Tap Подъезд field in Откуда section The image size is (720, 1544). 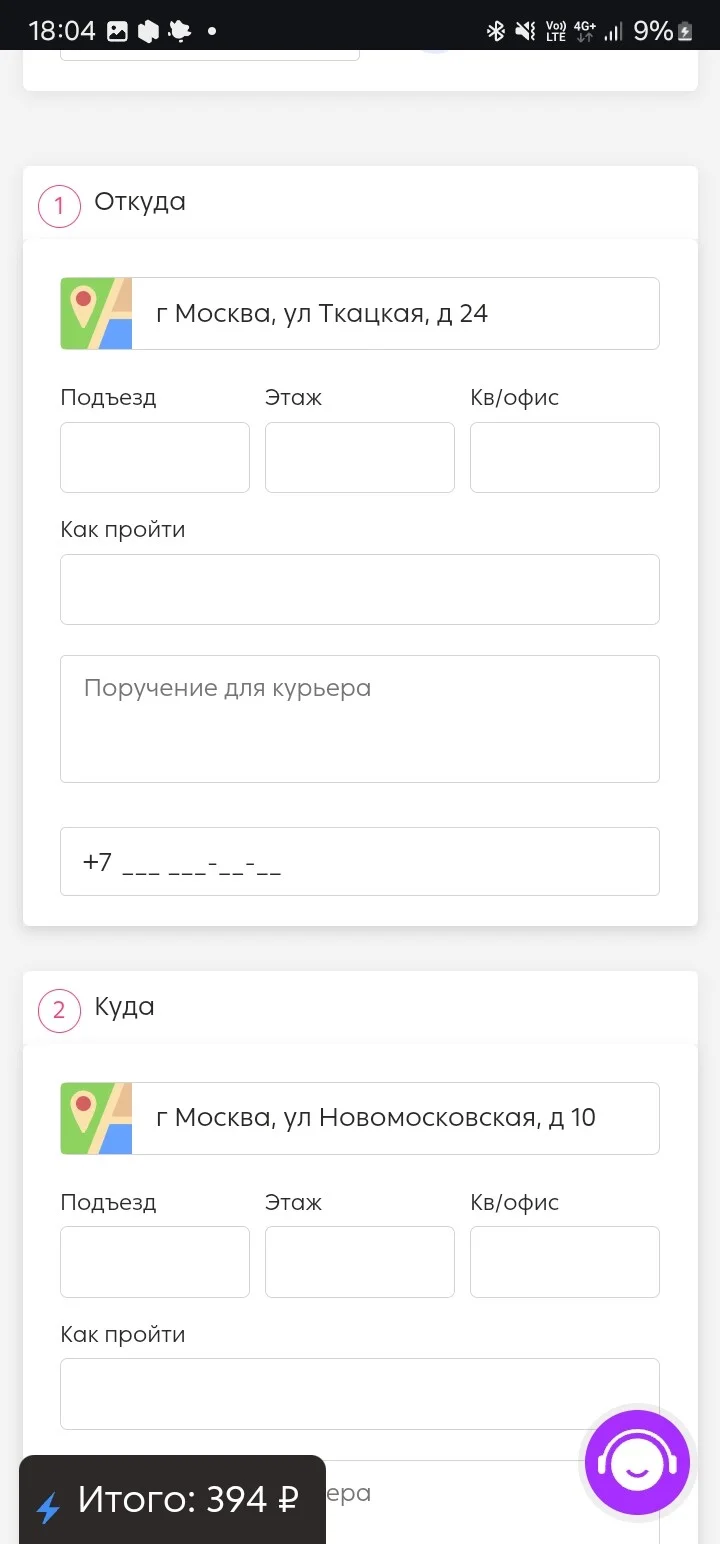[x=155, y=457]
